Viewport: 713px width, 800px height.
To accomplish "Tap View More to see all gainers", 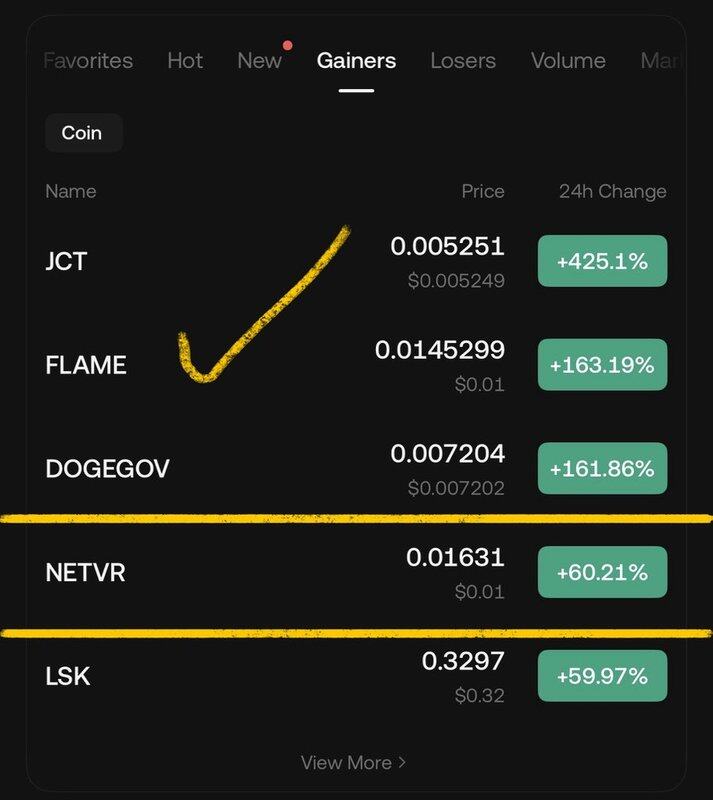I will click(353, 763).
